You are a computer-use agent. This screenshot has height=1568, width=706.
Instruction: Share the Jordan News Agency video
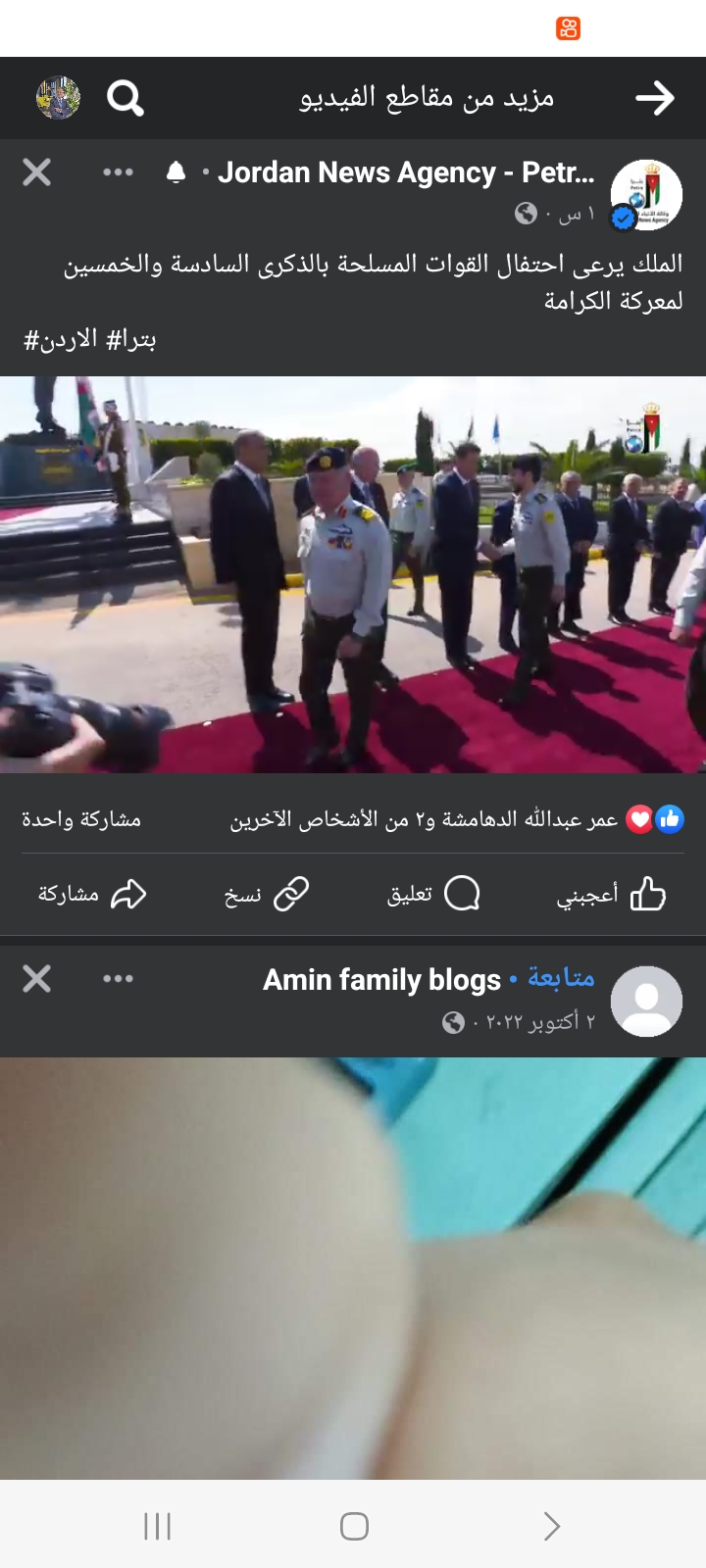[x=92, y=894]
